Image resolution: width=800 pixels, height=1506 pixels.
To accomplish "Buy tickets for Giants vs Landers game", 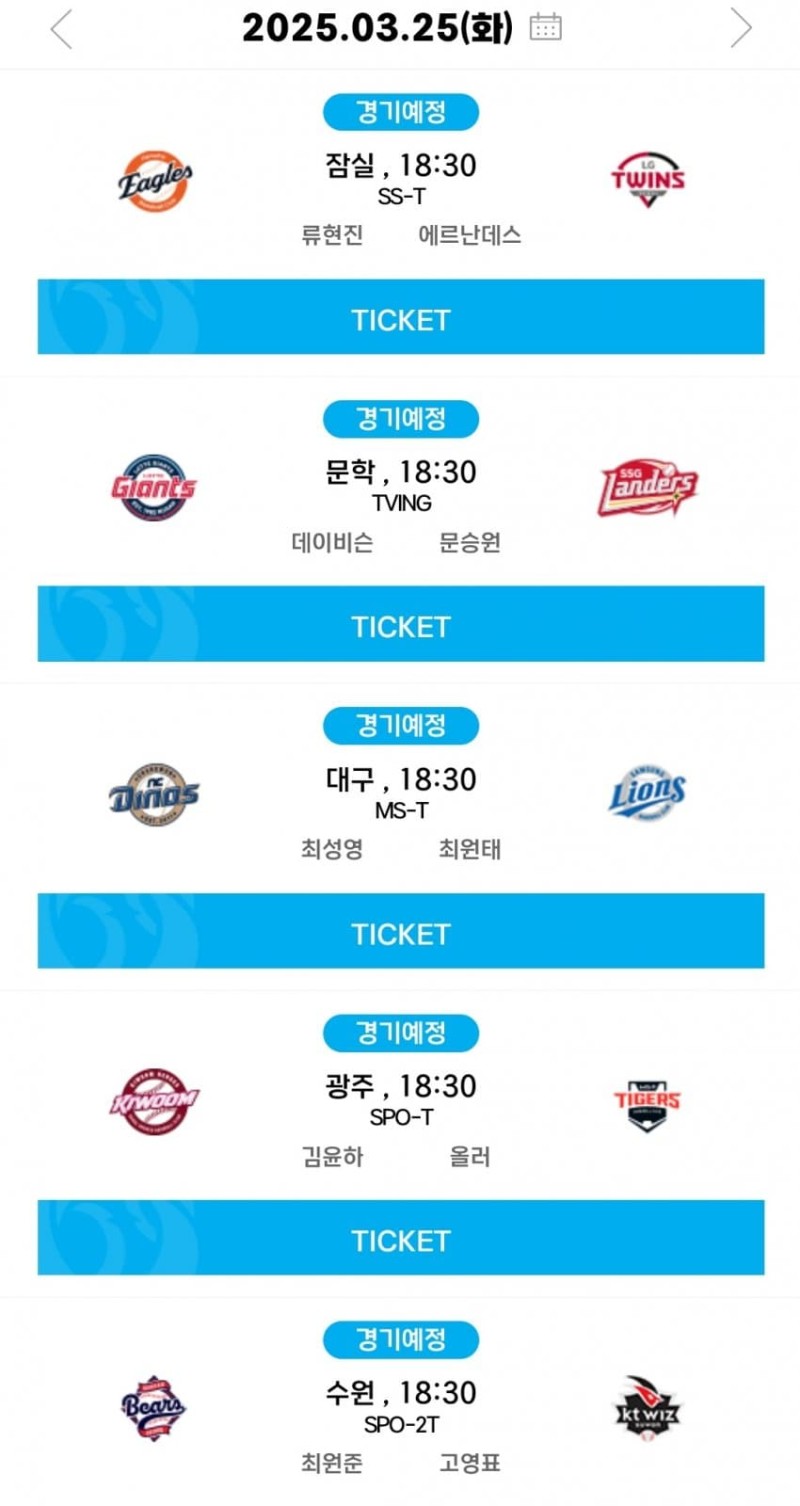I will click(x=401, y=626).
